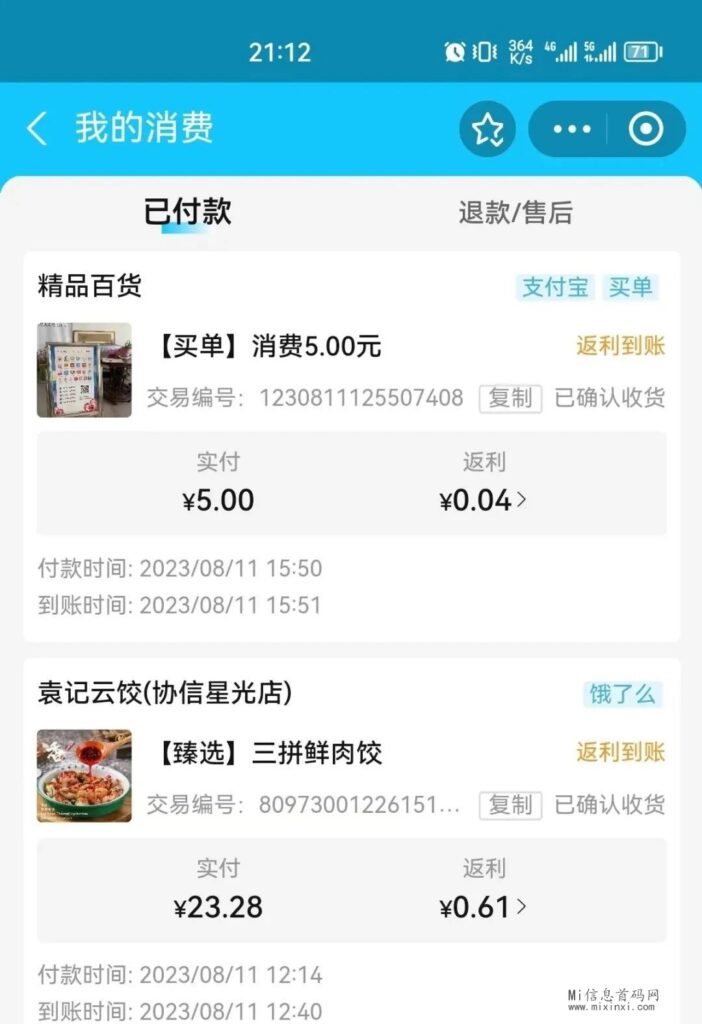Copy the 精品百货 transaction number
The image size is (702, 1024).
(510, 398)
